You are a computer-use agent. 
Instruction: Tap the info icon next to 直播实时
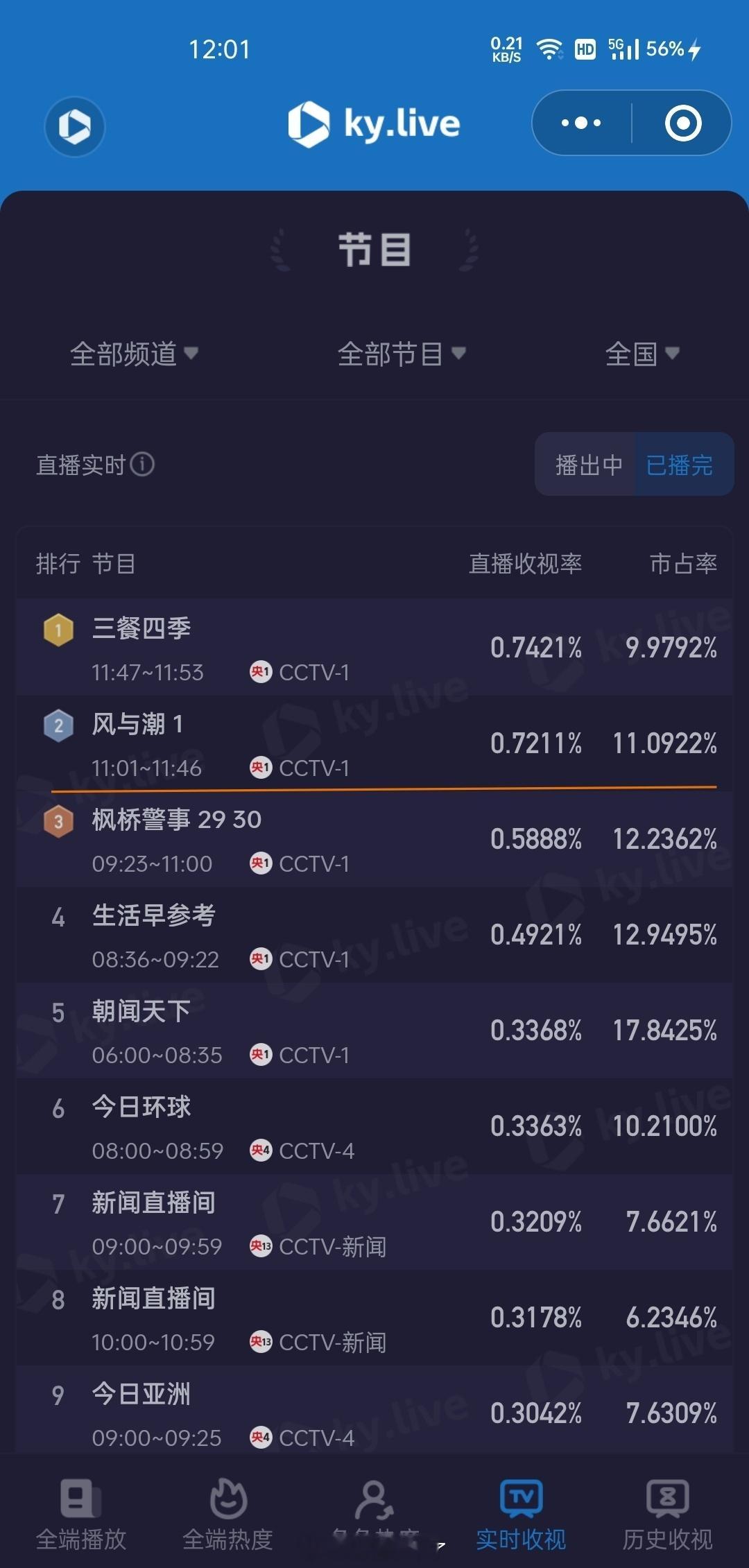144,465
